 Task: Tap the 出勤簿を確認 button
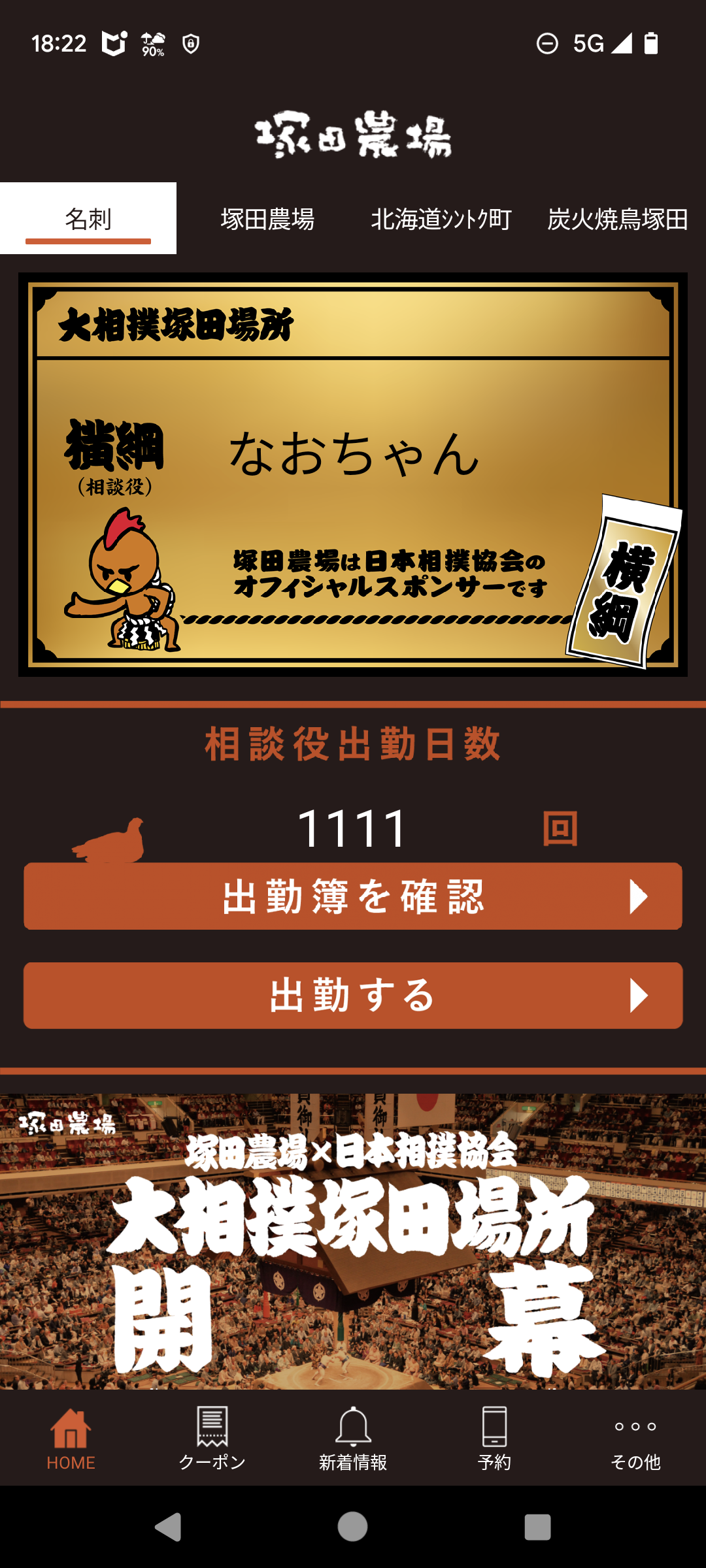pyautogui.click(x=353, y=896)
